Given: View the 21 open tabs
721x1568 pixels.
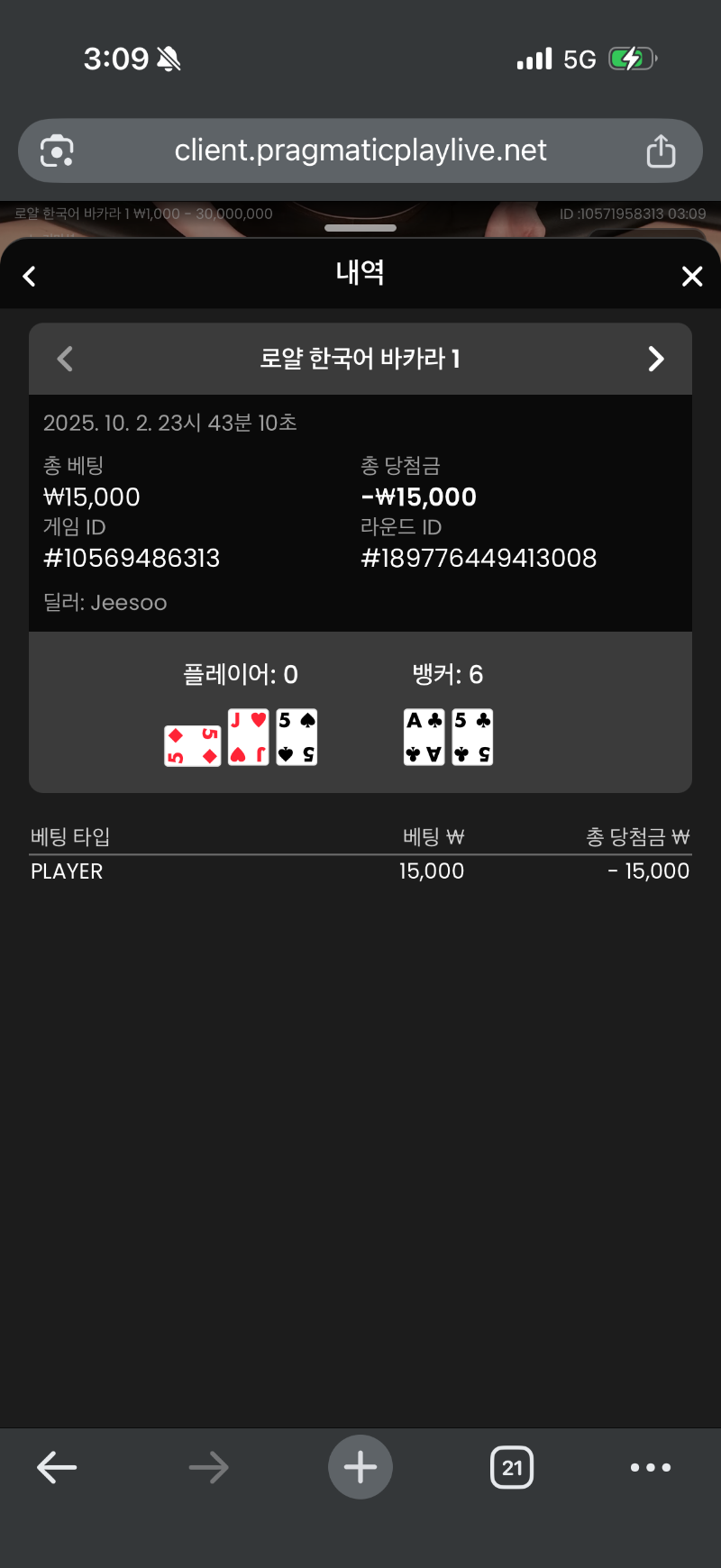Looking at the screenshot, I should [x=512, y=1467].
